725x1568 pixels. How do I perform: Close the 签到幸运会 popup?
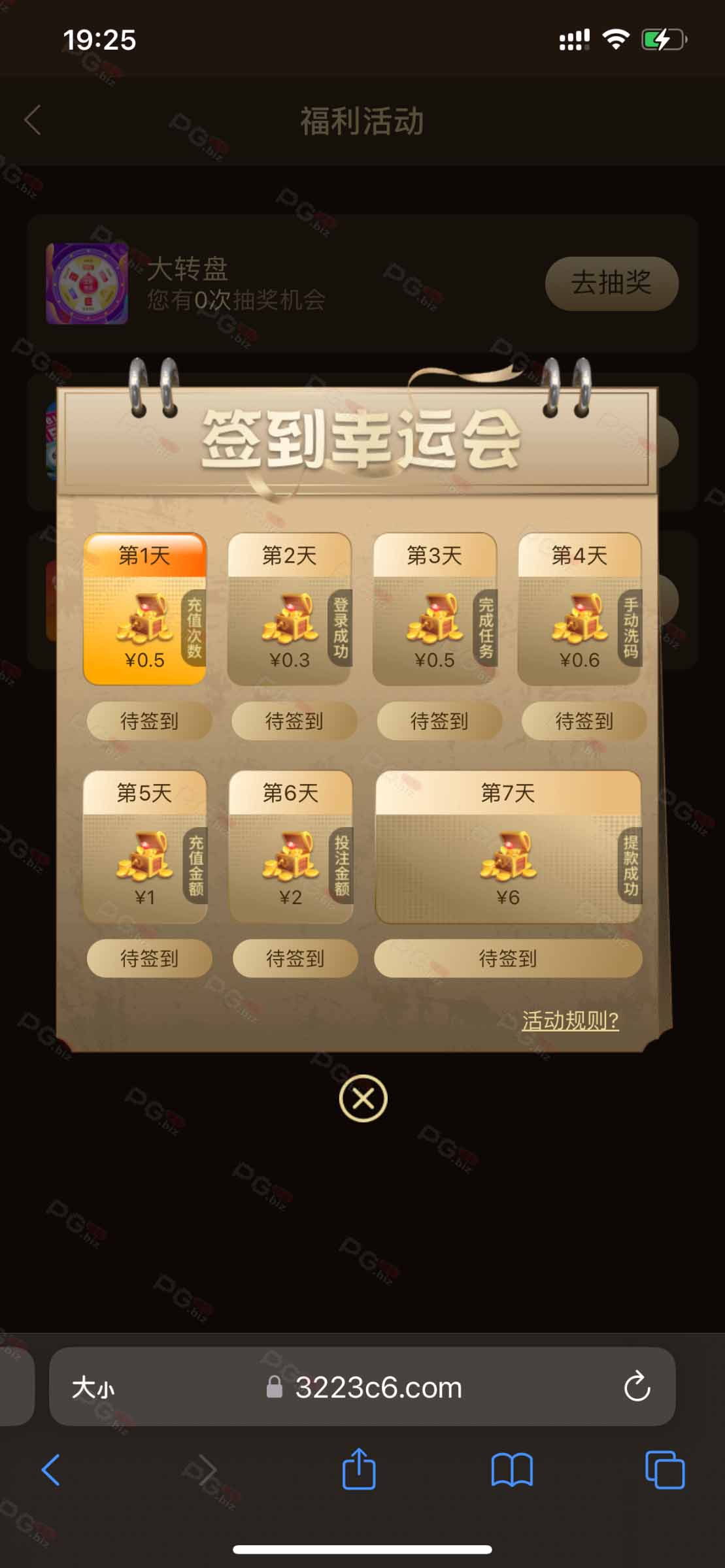[363, 1098]
